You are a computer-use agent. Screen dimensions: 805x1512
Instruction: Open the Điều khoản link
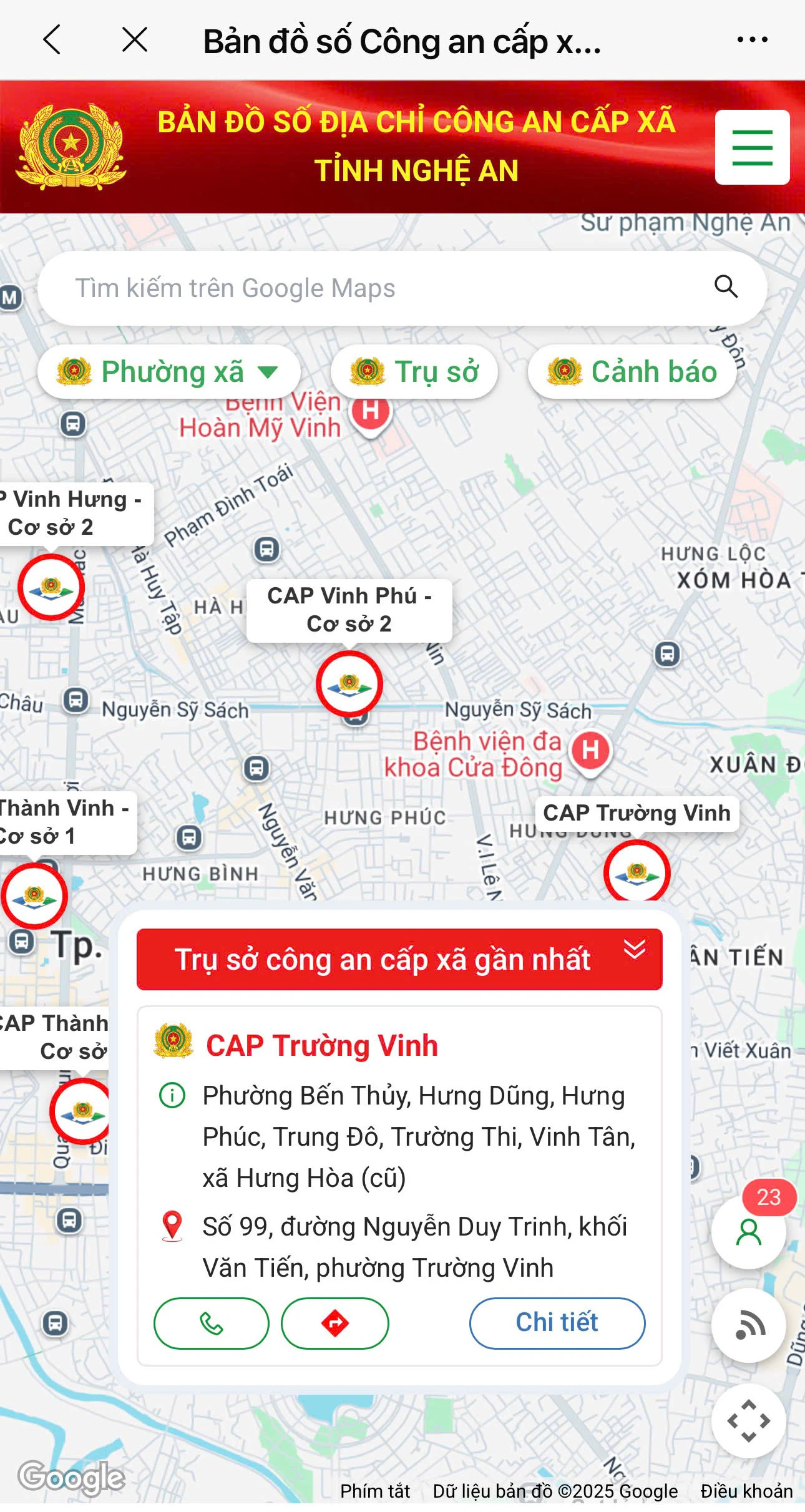point(746,1491)
